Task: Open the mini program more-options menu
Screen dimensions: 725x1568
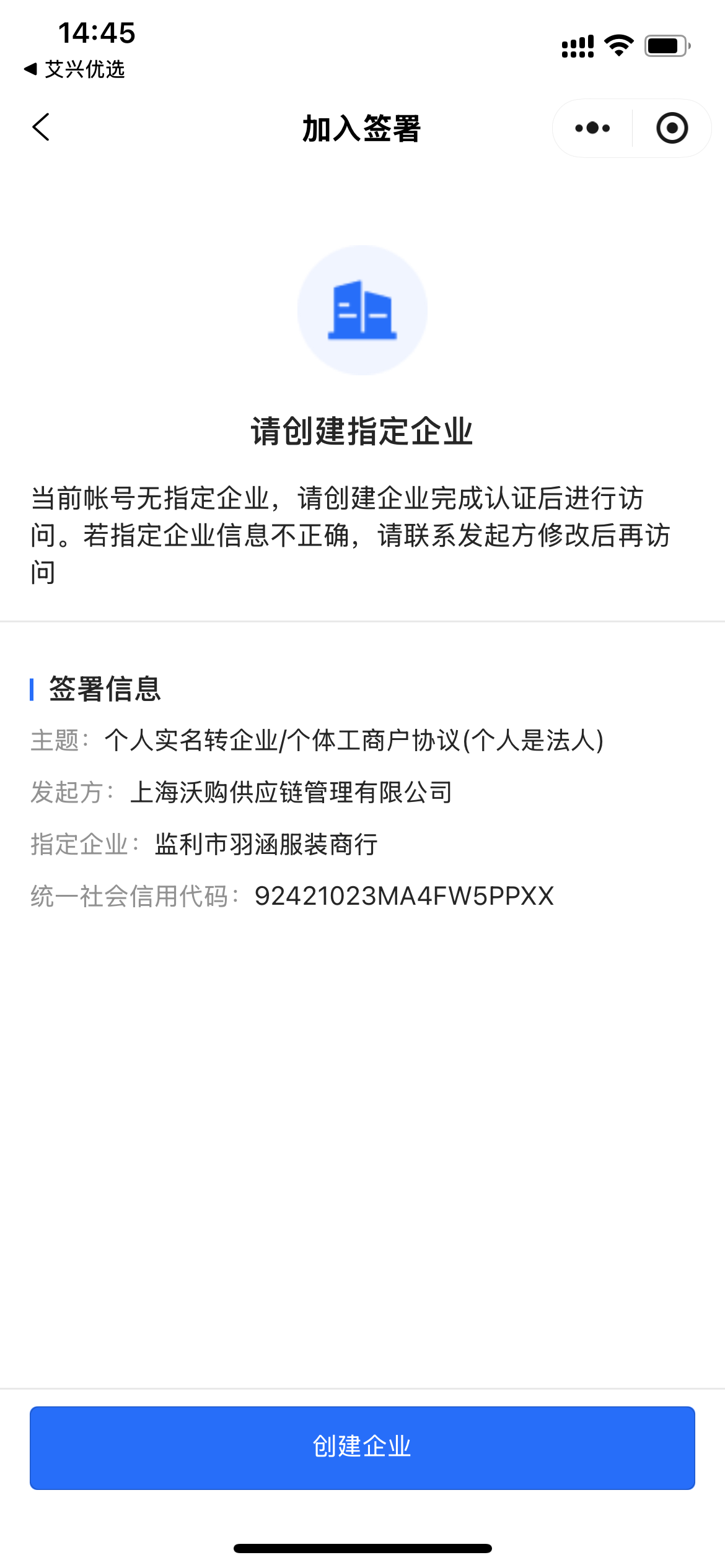Action: point(592,128)
